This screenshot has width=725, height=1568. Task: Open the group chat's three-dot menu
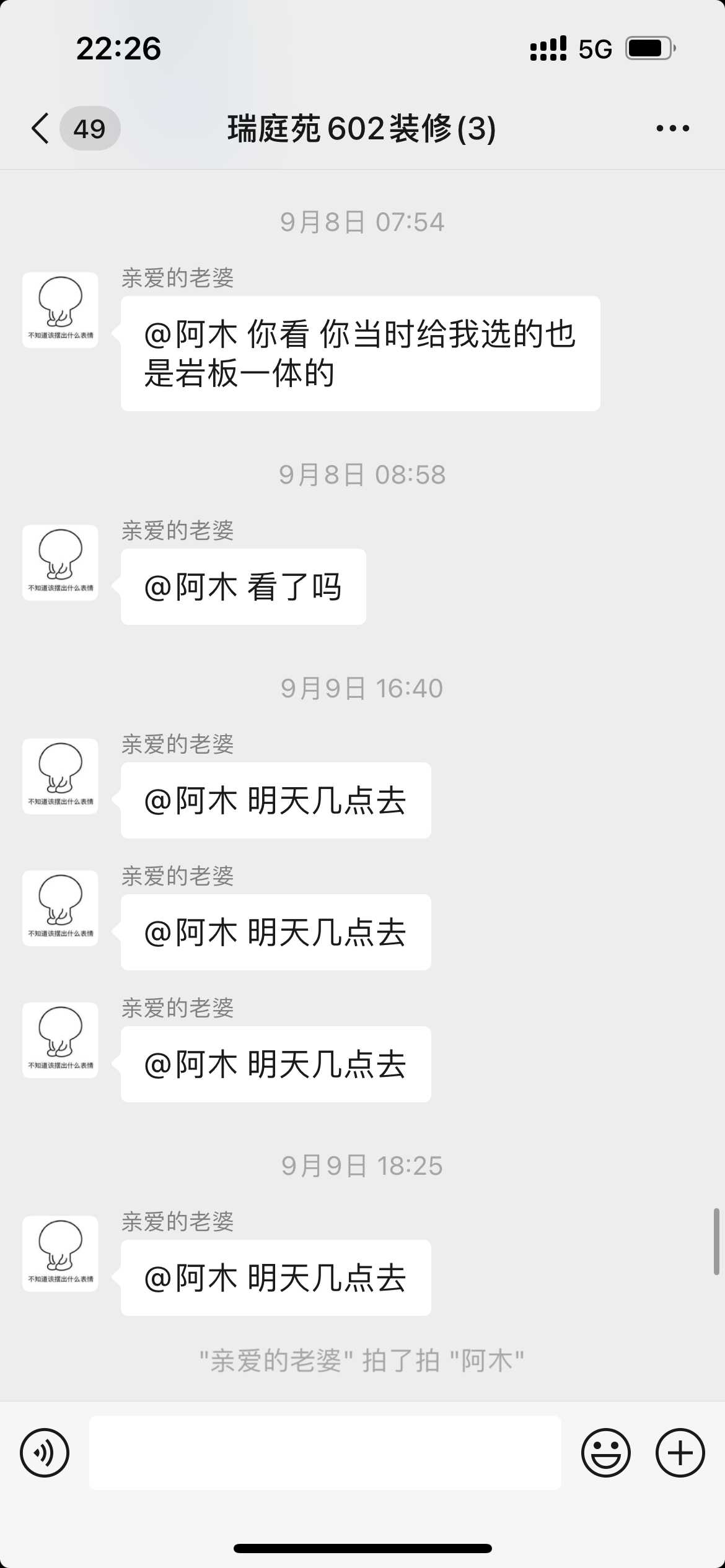(672, 129)
